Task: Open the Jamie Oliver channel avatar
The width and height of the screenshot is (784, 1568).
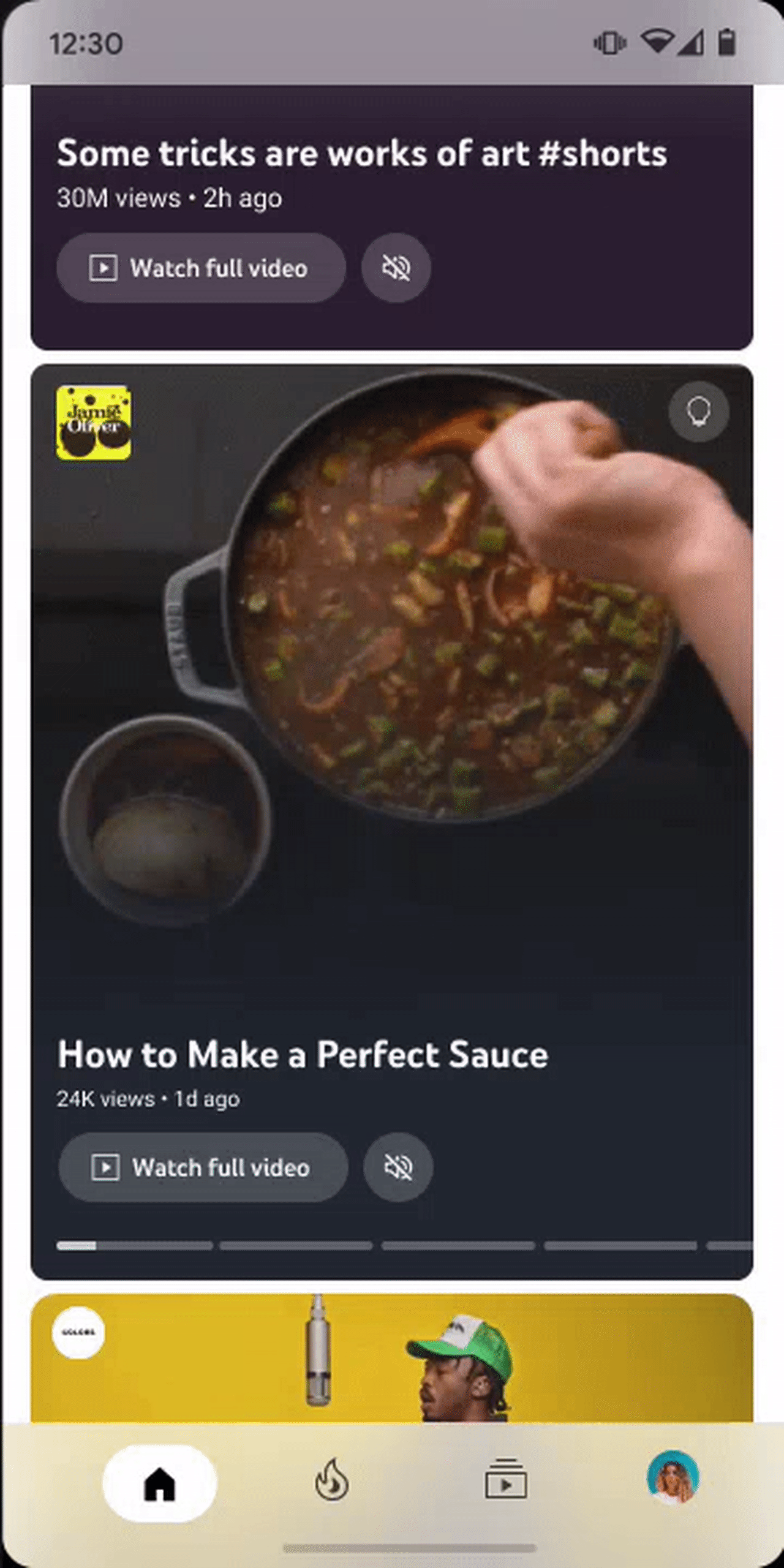Action: (x=93, y=423)
